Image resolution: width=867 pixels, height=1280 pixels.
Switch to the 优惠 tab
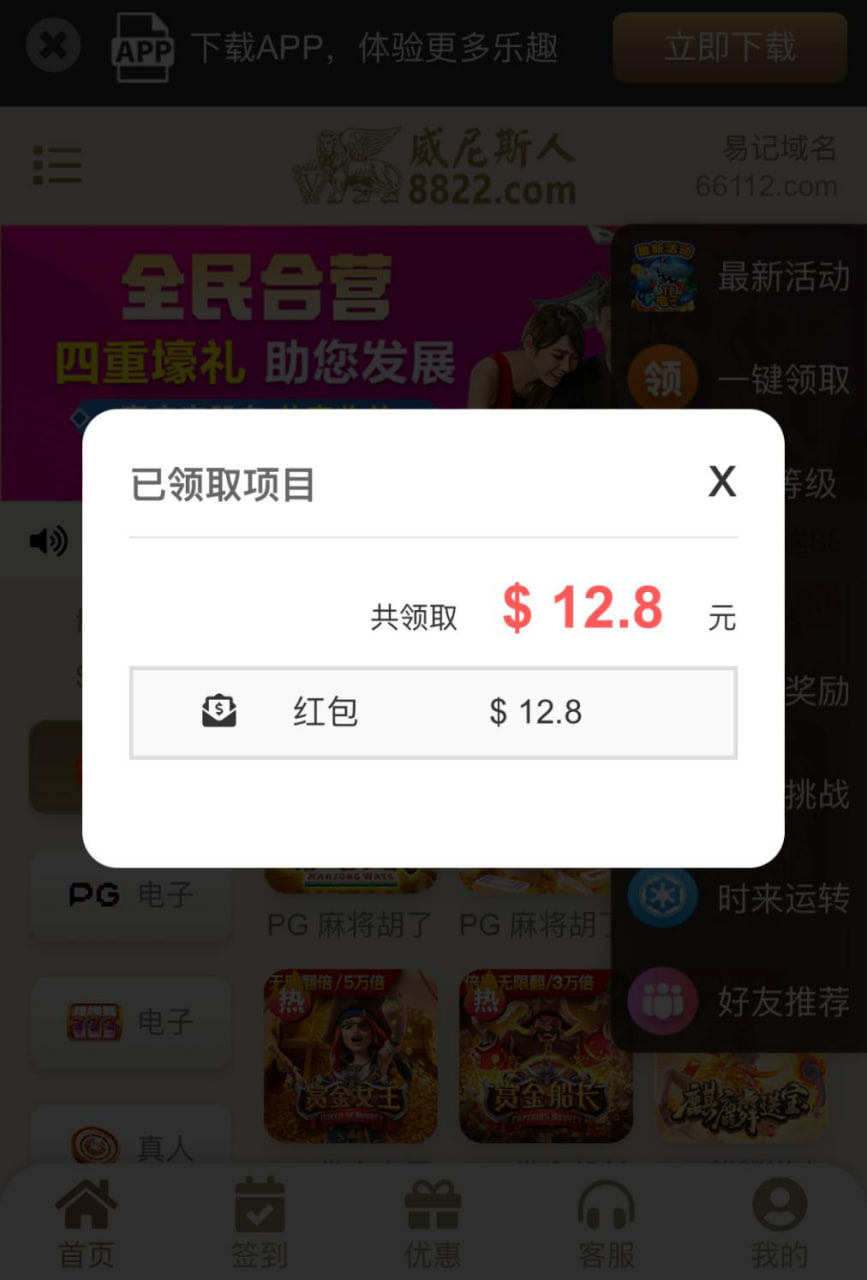coord(433,1222)
